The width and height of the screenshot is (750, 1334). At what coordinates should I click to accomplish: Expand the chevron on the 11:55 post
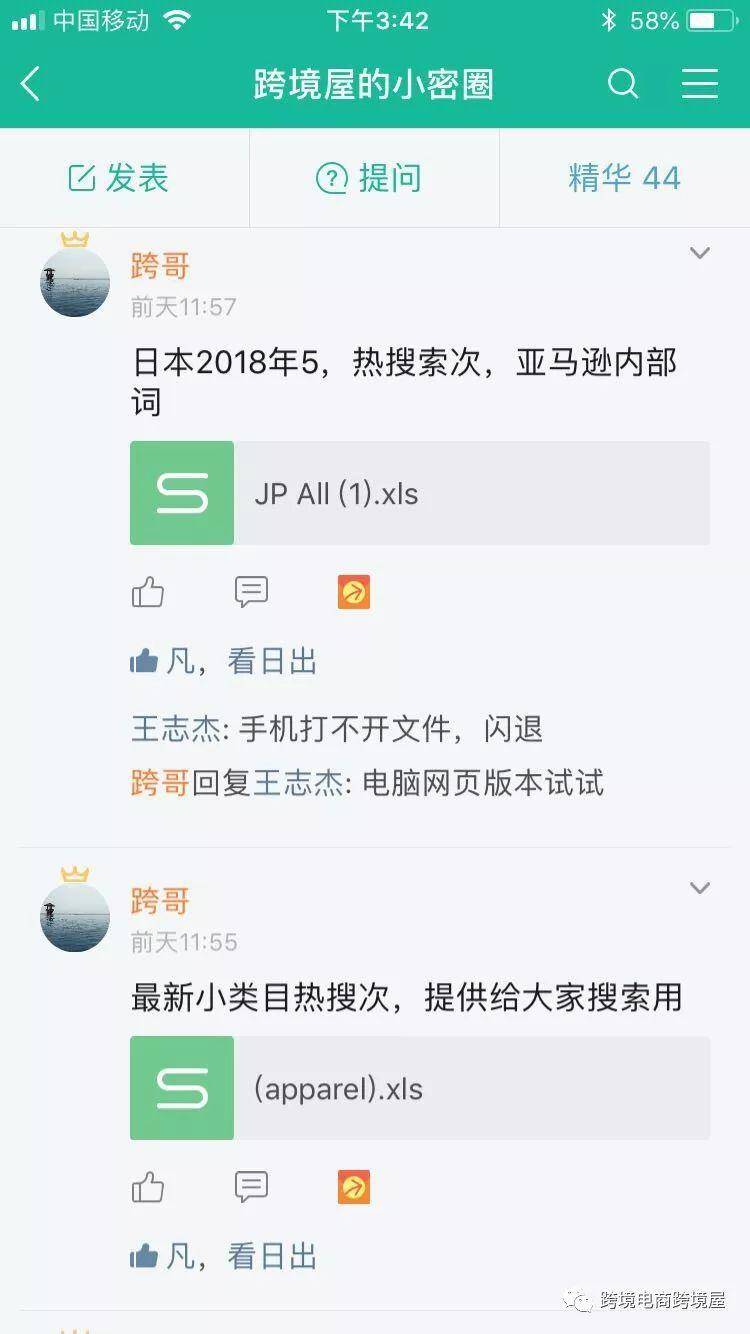tap(700, 888)
